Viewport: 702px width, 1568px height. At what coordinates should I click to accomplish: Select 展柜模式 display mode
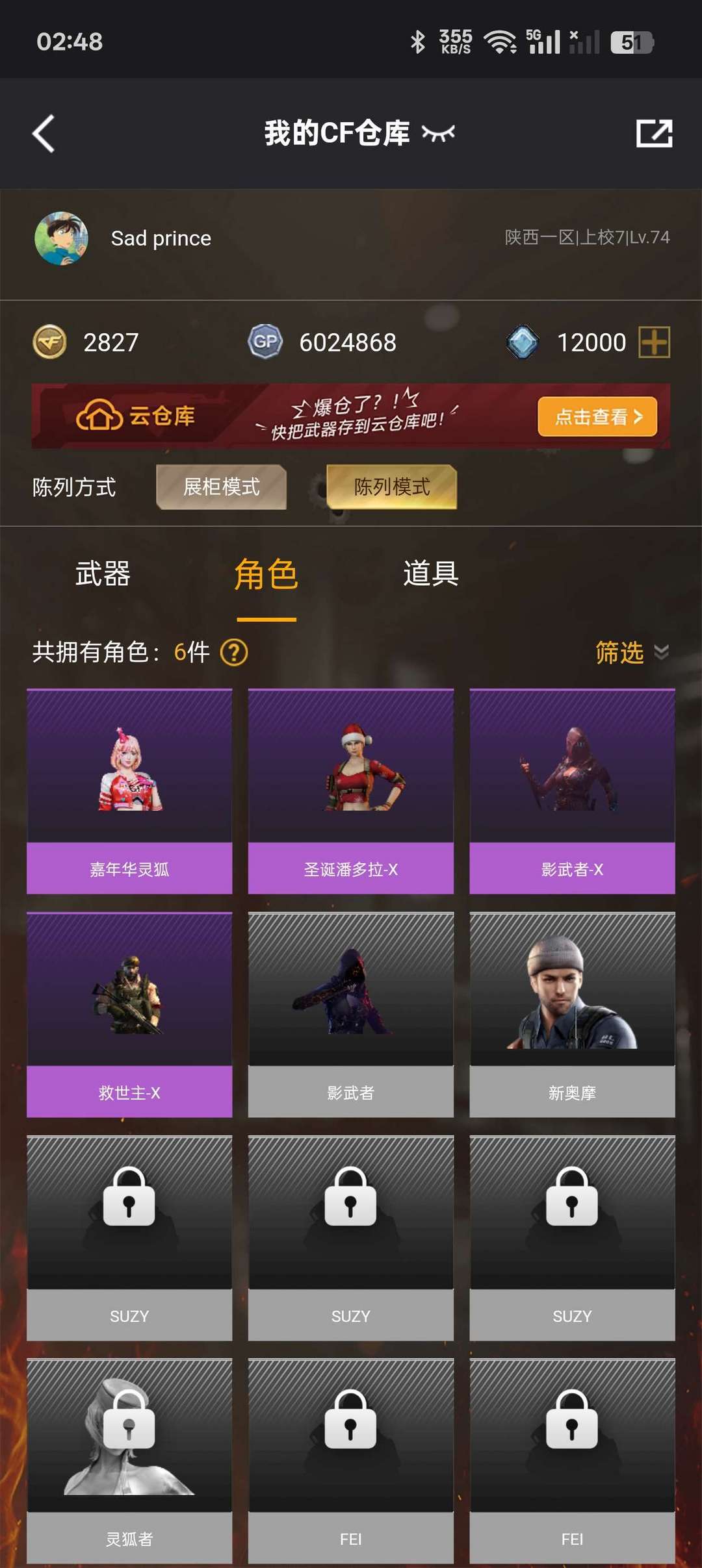pos(221,487)
